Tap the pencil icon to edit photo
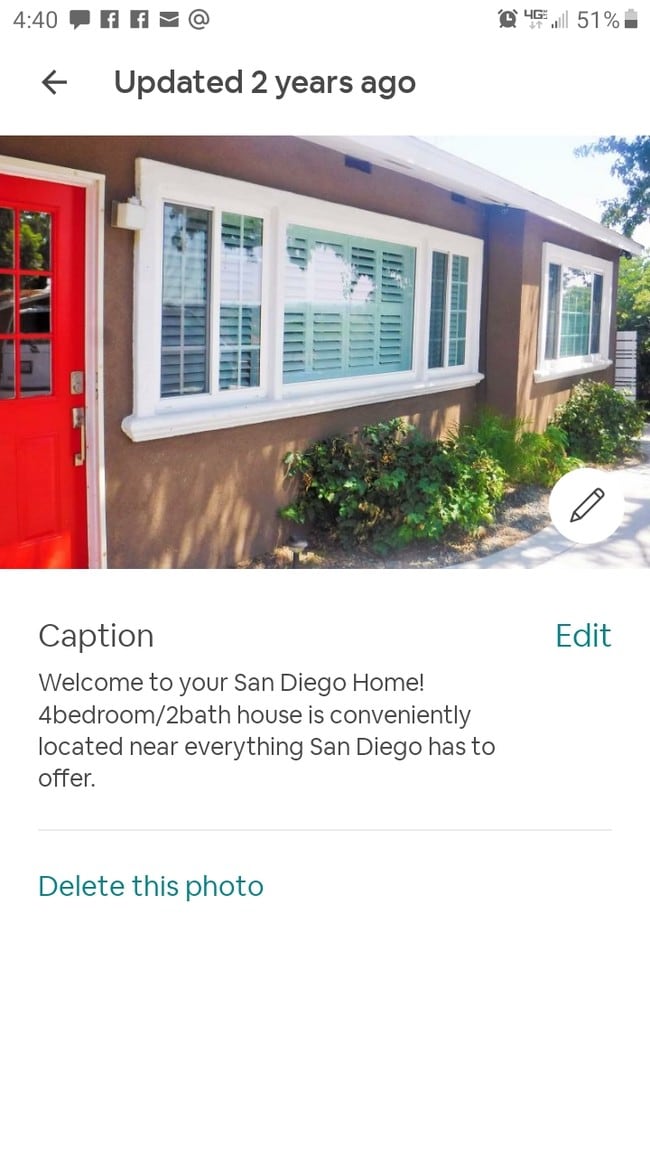Image resolution: width=650 pixels, height=1156 pixels. [586, 506]
